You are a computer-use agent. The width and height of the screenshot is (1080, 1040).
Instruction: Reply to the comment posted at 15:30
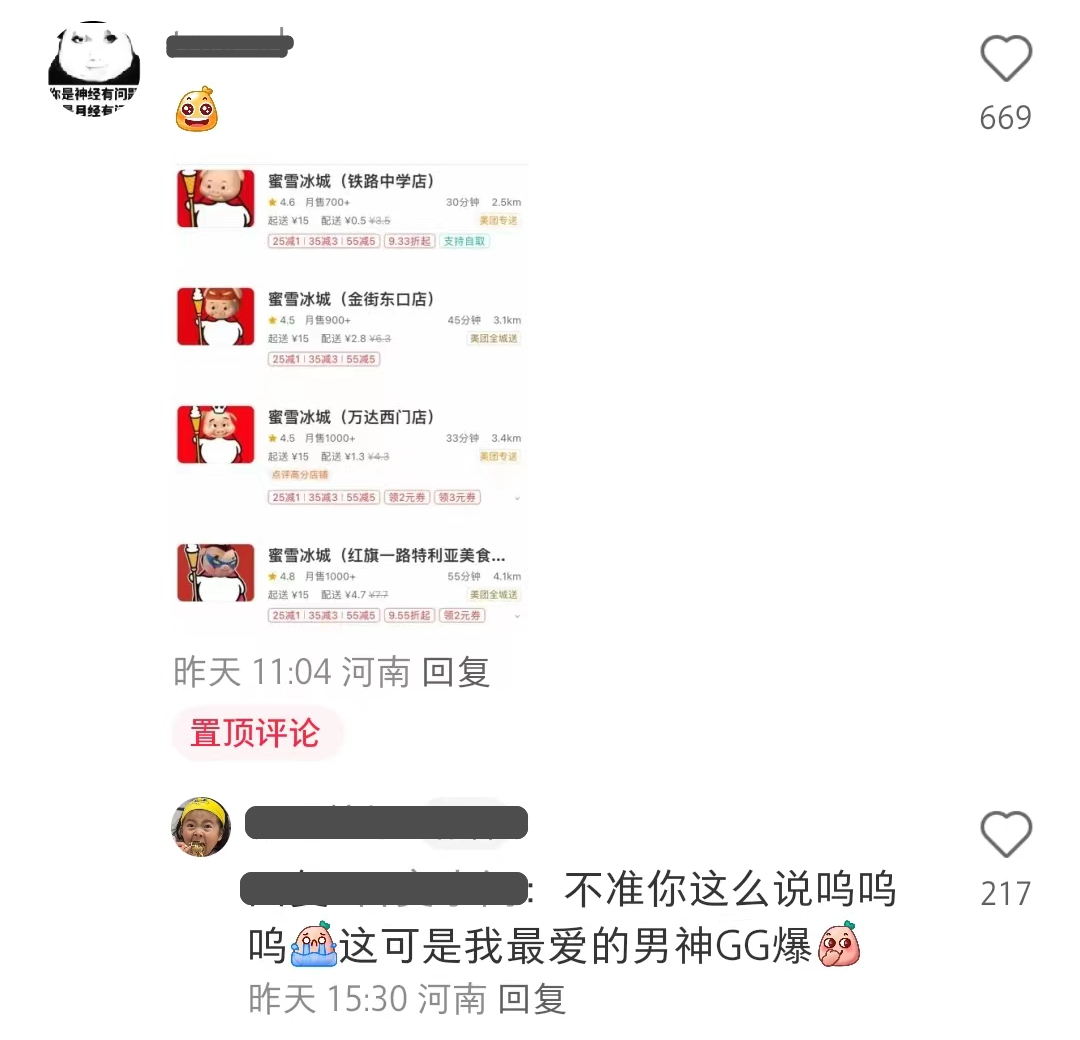pos(532,998)
